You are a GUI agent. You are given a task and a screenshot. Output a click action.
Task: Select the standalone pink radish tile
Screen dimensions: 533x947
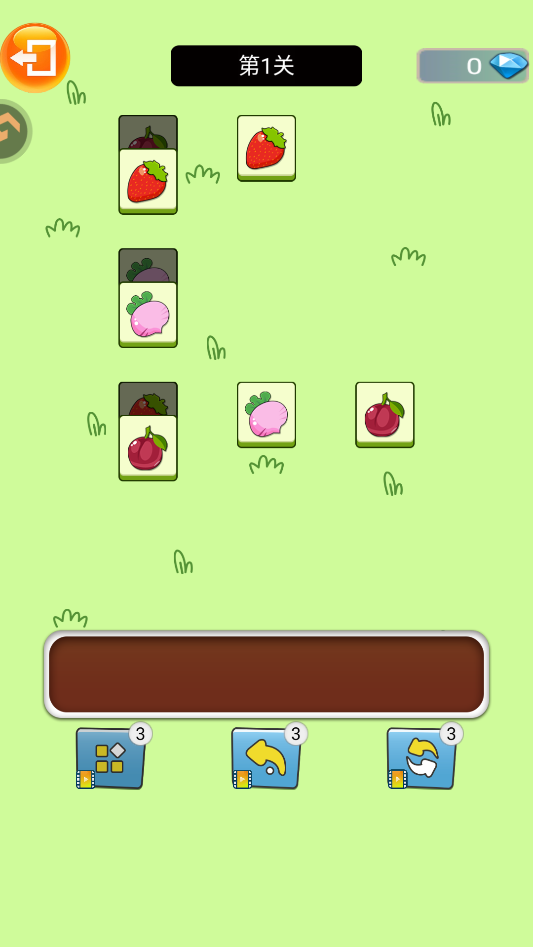point(266,415)
